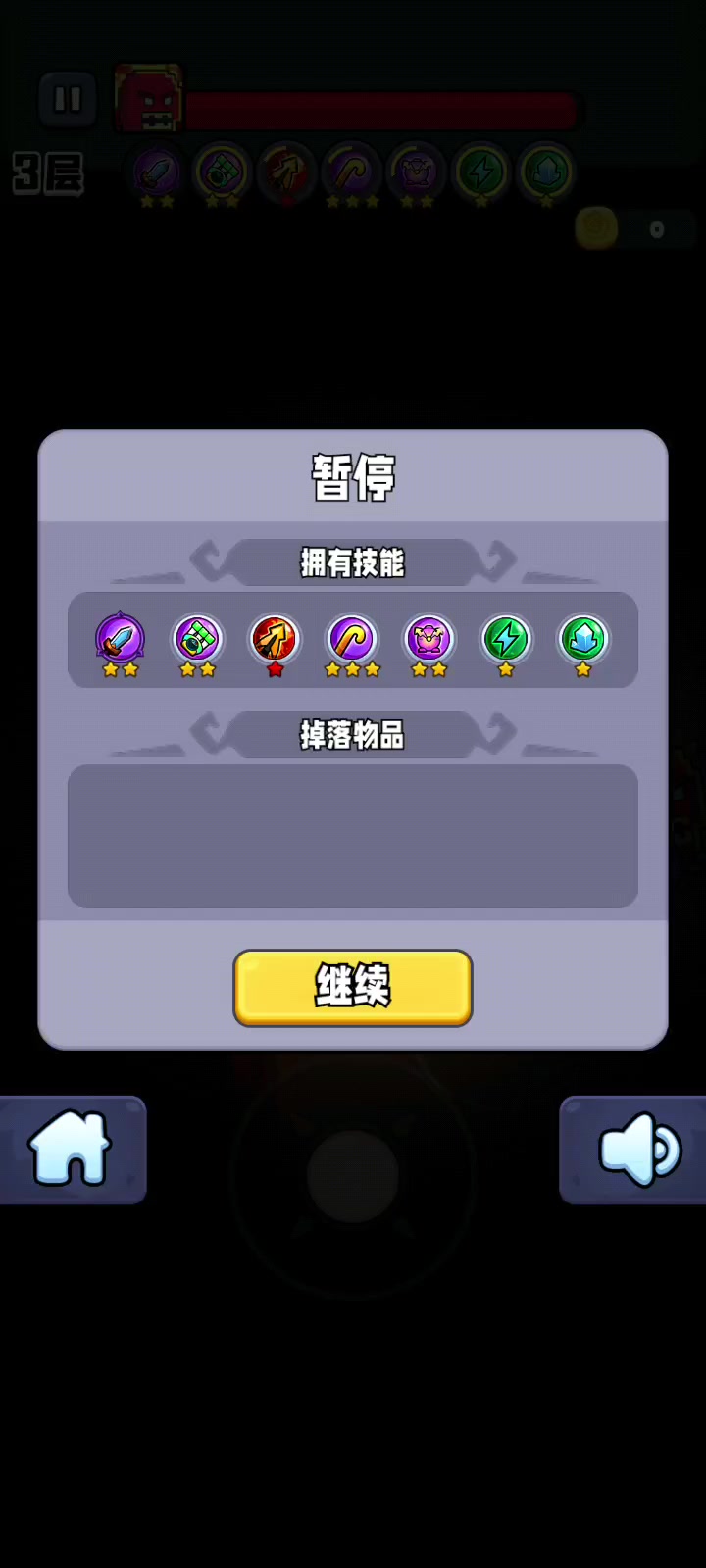Select the blue crystal skill icon
Screen dimensions: 706x1568
coord(583,639)
